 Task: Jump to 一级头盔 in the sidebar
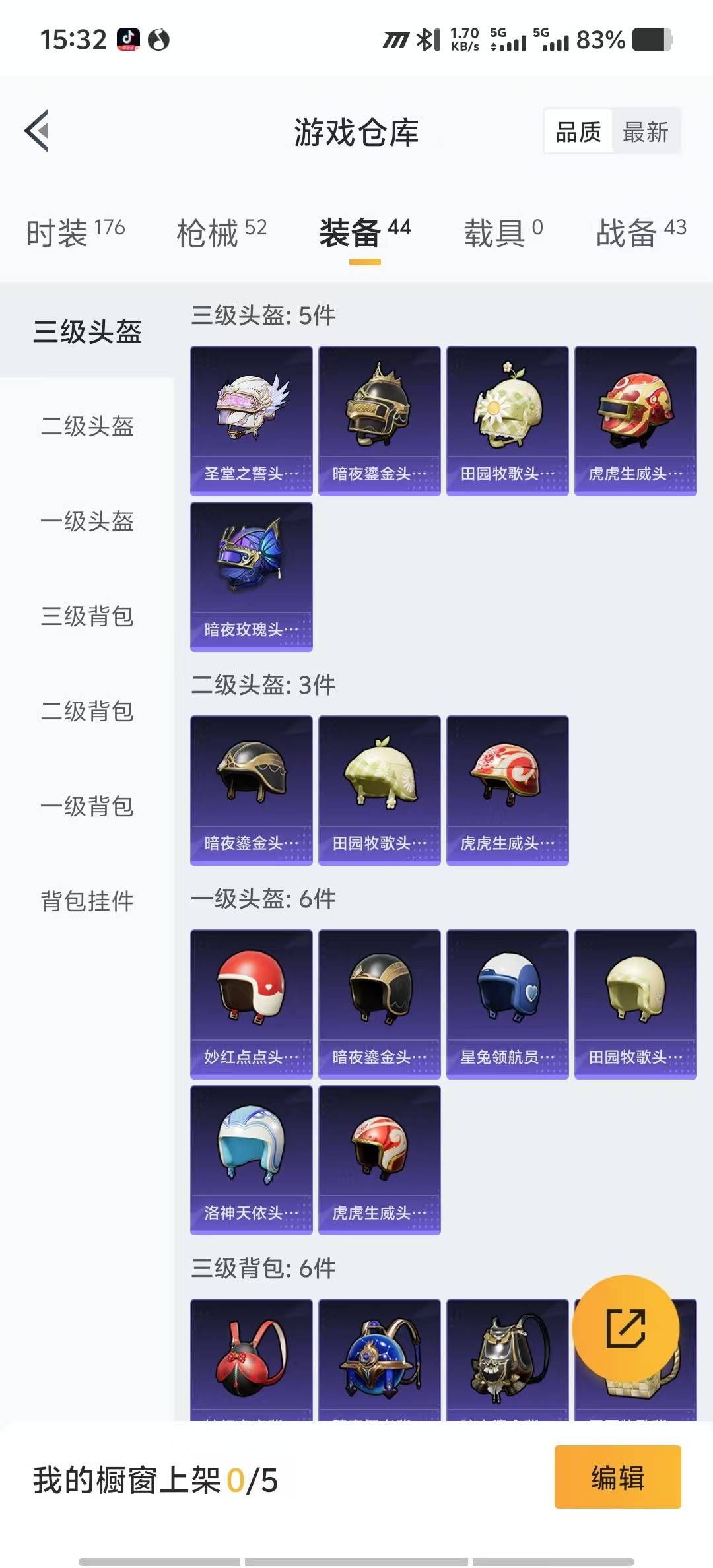coord(87,521)
